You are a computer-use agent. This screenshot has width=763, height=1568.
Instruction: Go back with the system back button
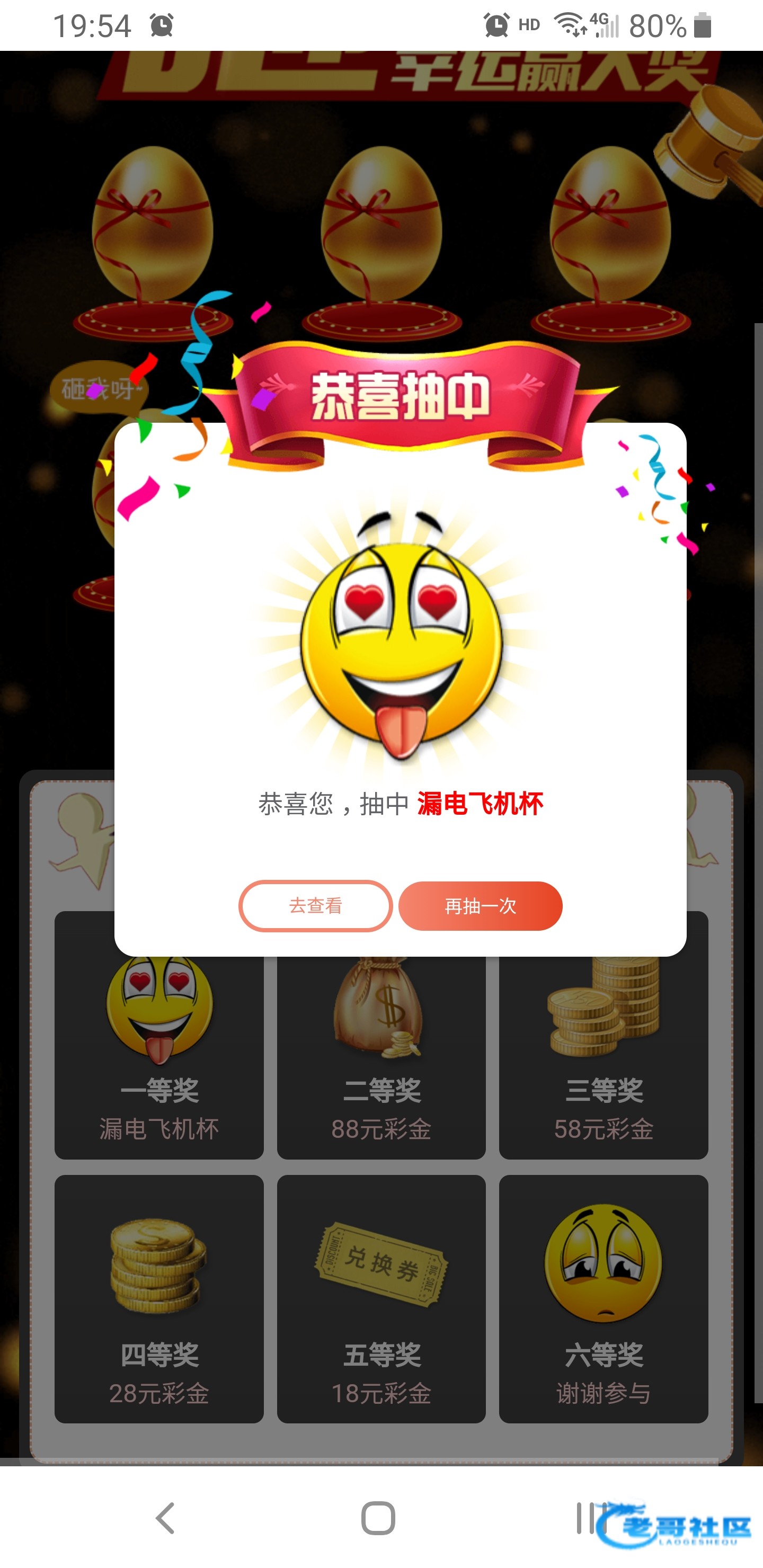(166, 1518)
